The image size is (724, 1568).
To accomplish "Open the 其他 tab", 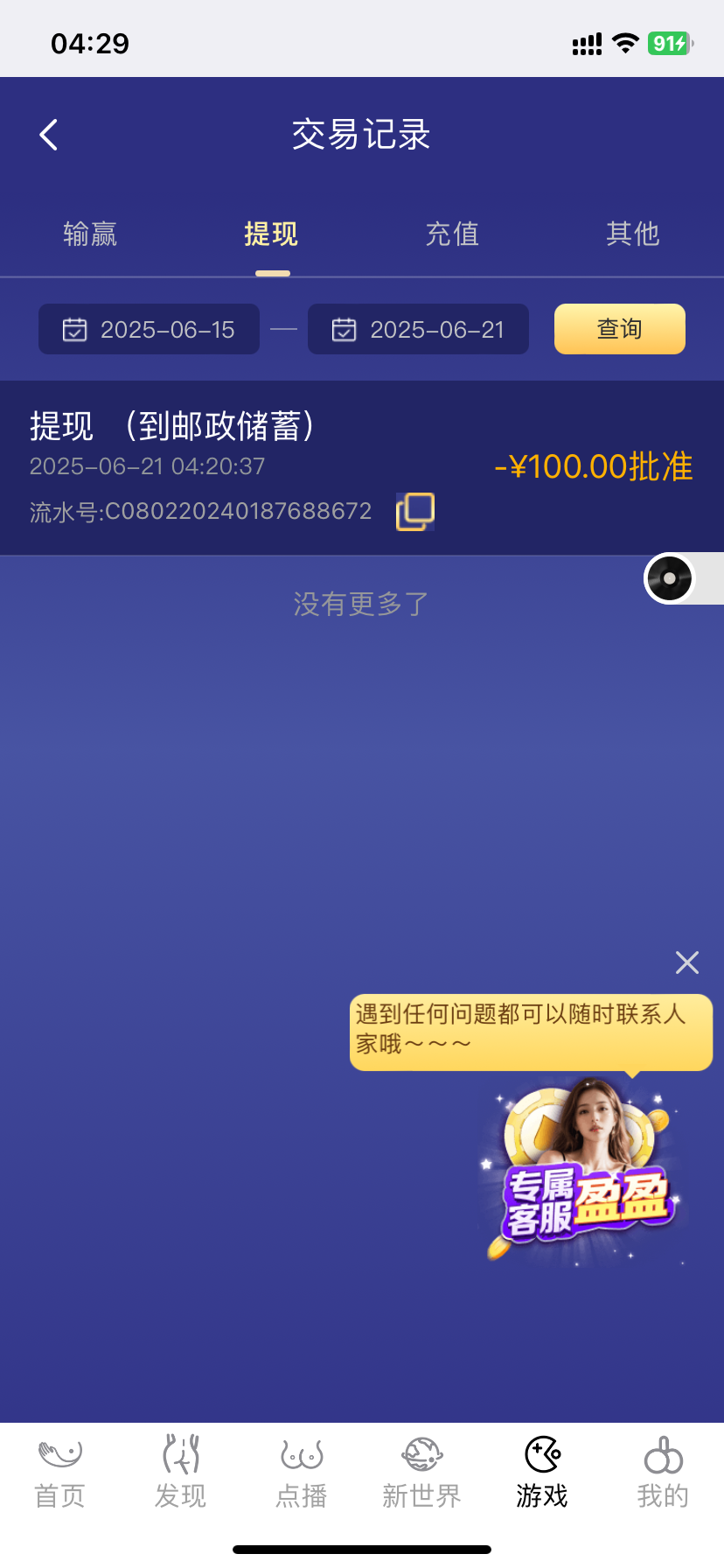I will [632, 234].
